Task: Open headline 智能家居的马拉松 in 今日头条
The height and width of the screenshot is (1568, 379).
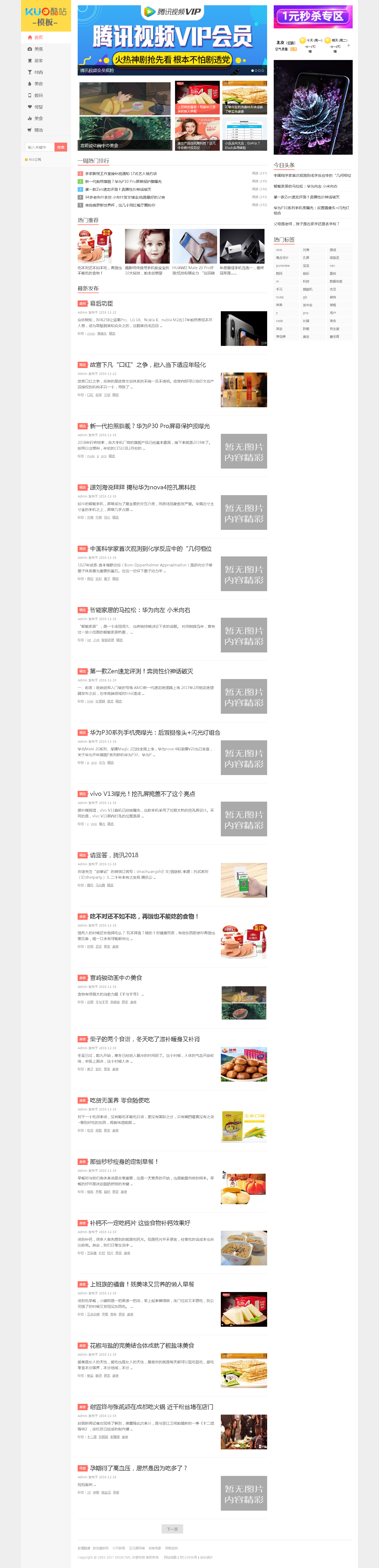Action: click(305, 186)
